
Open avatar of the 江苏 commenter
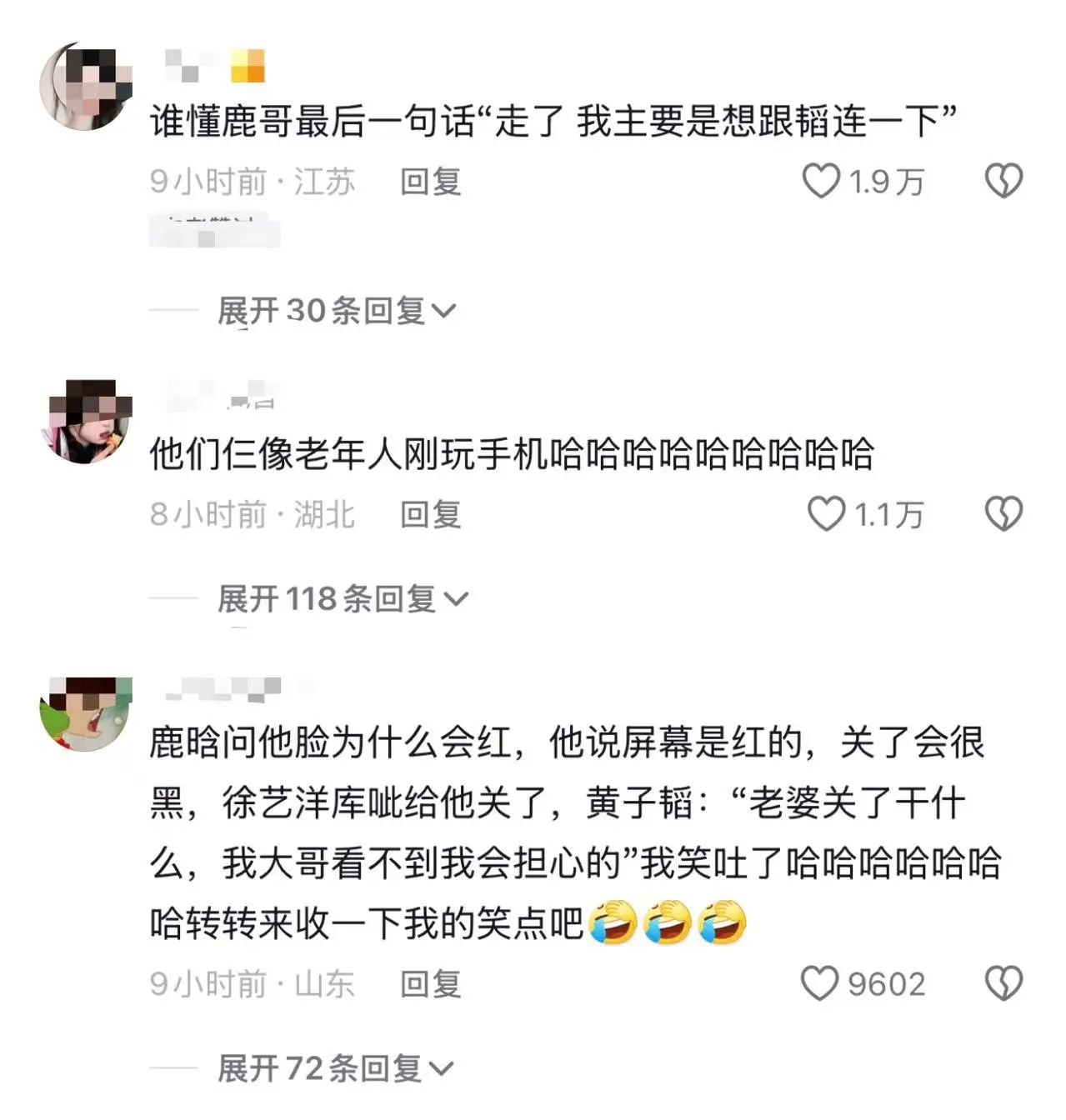tap(86, 86)
